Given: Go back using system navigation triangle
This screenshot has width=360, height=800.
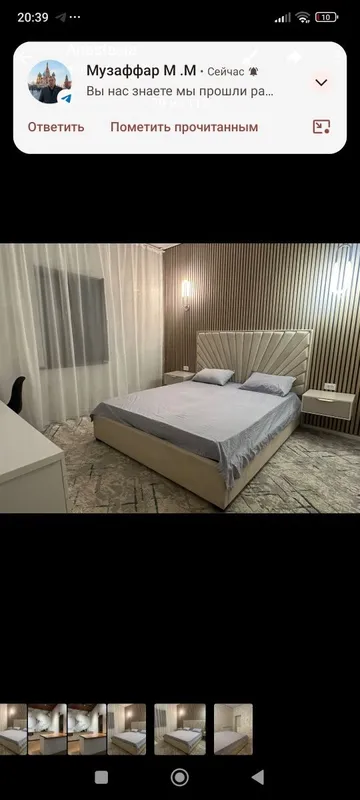Looking at the screenshot, I should (x=258, y=777).
